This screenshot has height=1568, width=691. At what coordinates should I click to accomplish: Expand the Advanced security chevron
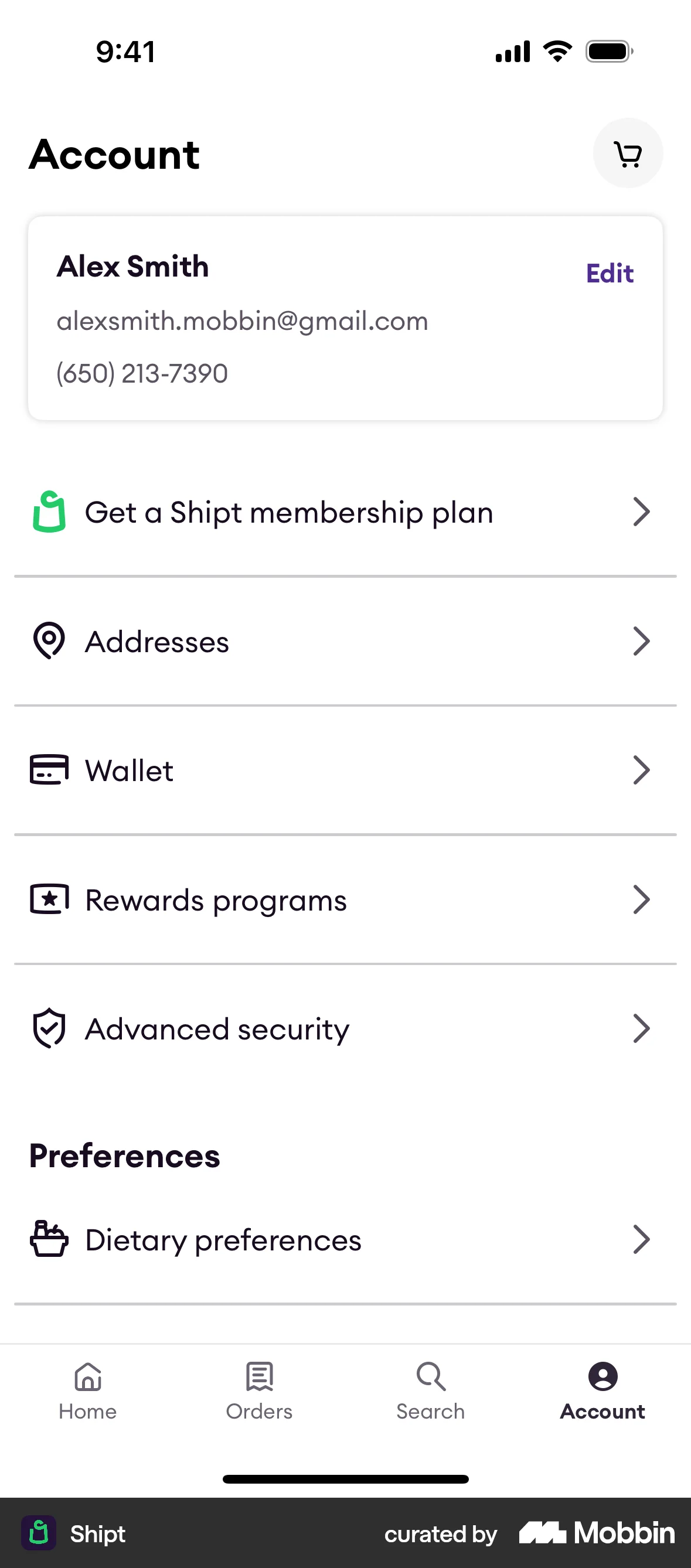pyautogui.click(x=641, y=1029)
